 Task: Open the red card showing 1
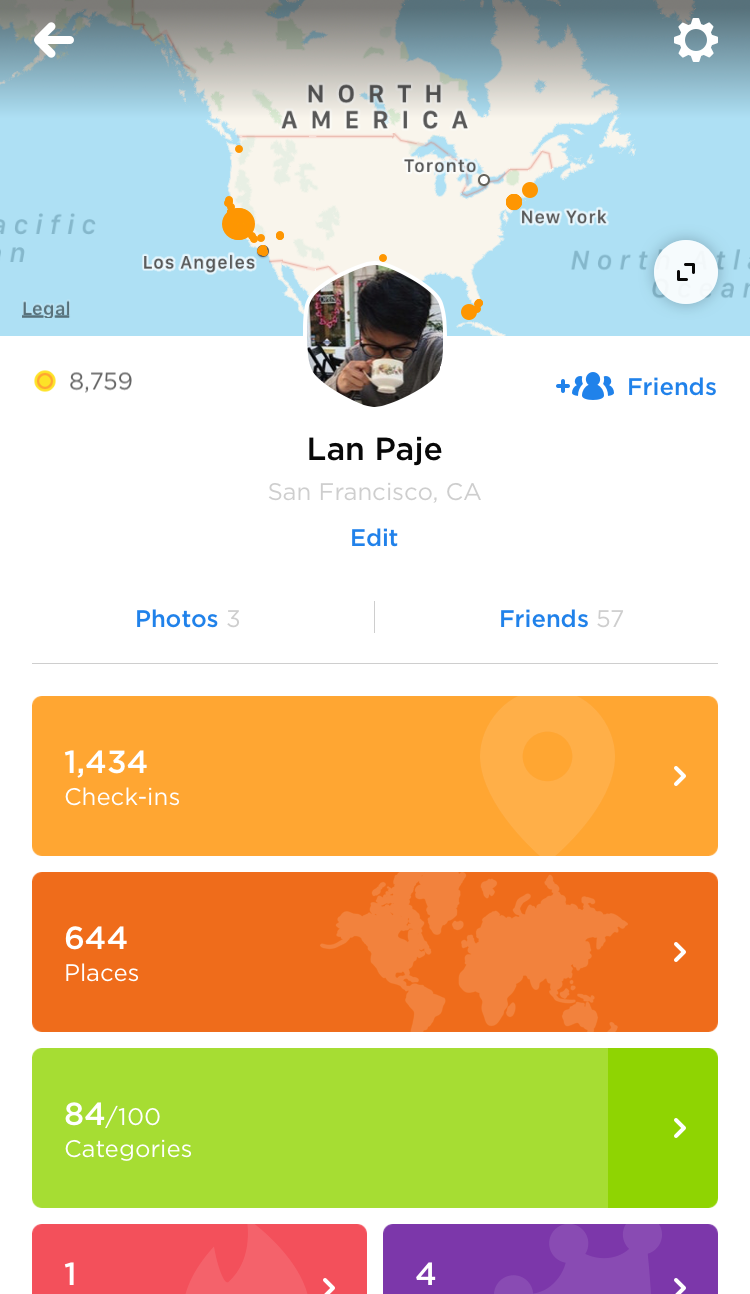coord(199,1262)
